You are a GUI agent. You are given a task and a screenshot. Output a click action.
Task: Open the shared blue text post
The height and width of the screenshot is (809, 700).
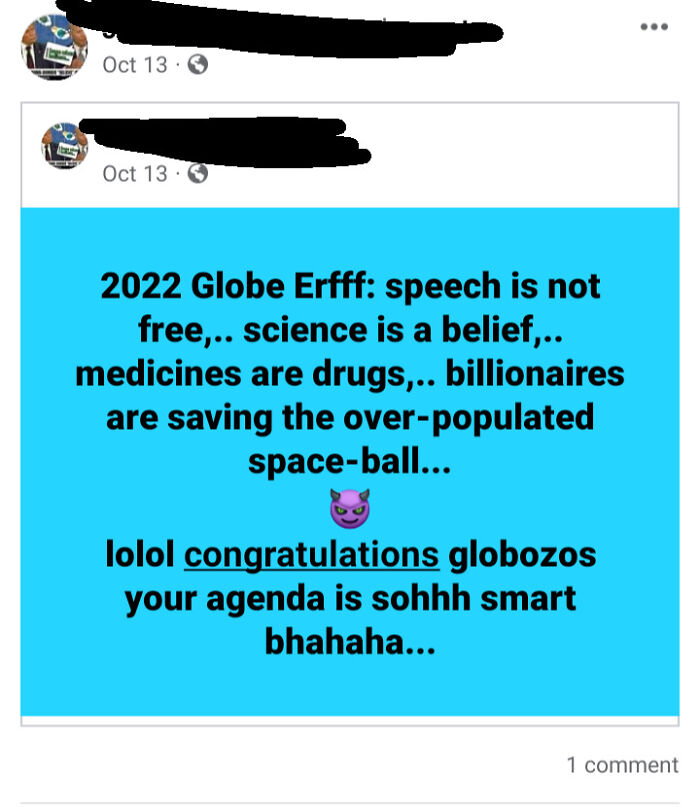350,460
